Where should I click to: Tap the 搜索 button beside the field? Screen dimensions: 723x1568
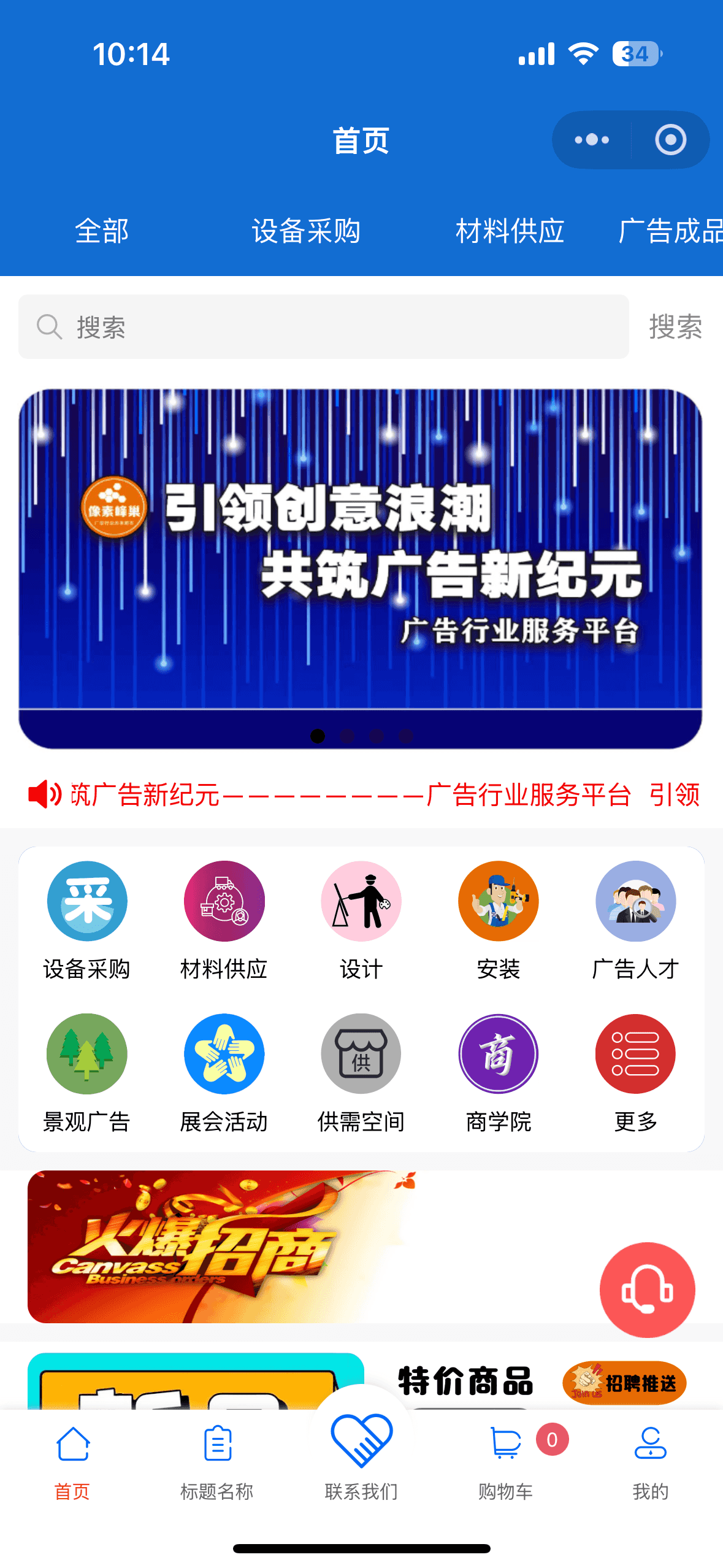tap(675, 327)
